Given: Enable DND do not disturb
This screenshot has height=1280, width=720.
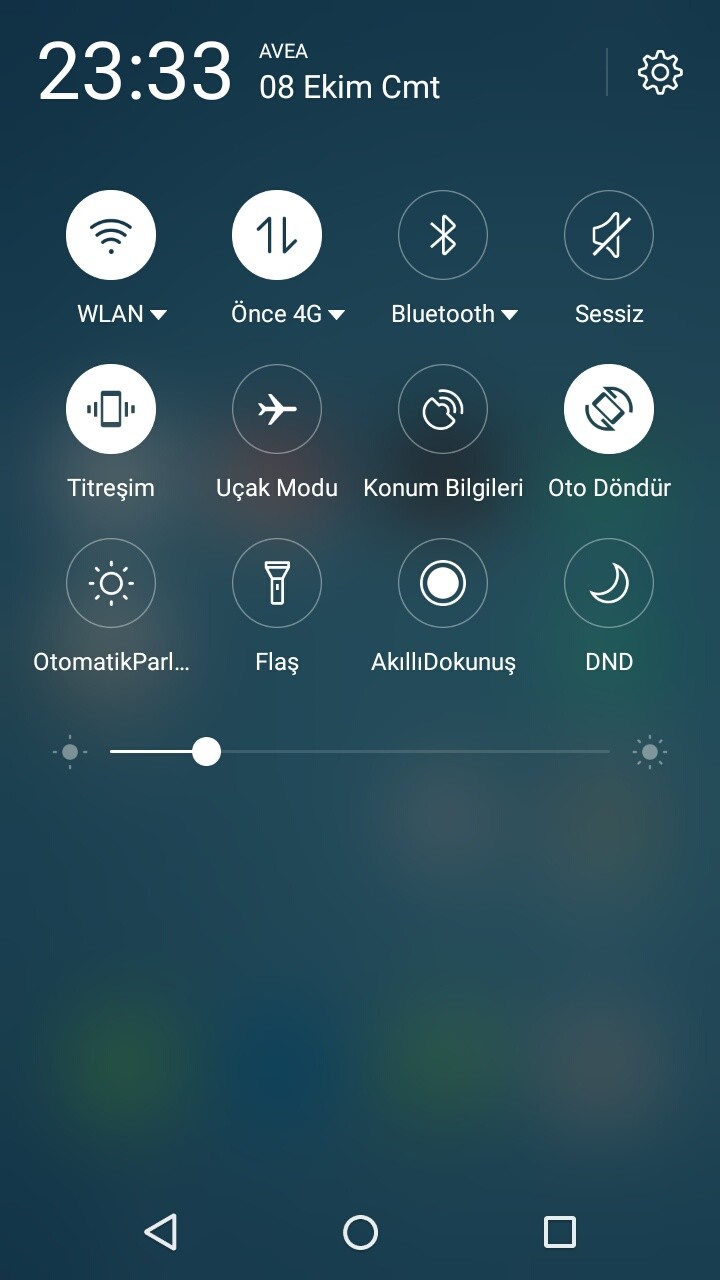Looking at the screenshot, I should [609, 583].
